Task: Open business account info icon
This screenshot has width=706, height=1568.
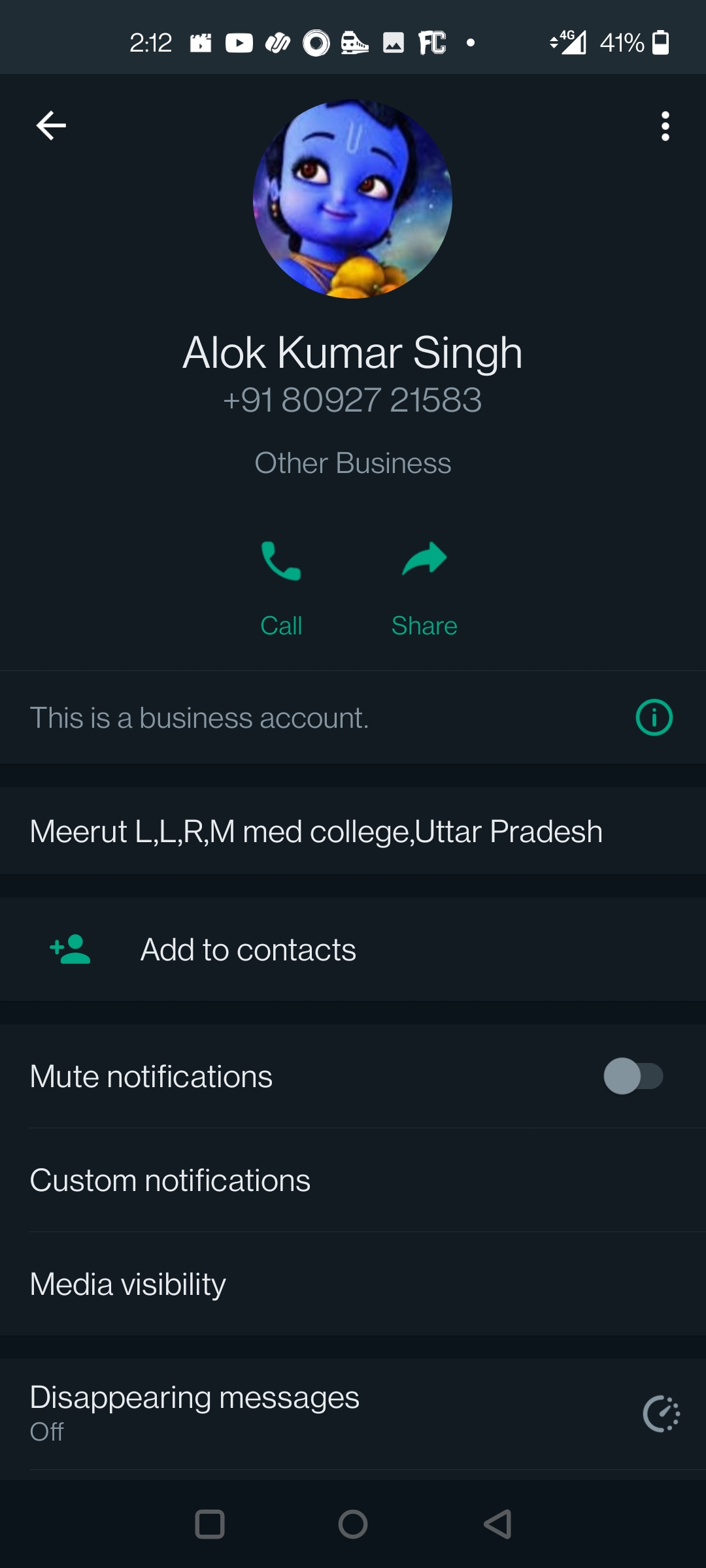Action: [x=654, y=717]
